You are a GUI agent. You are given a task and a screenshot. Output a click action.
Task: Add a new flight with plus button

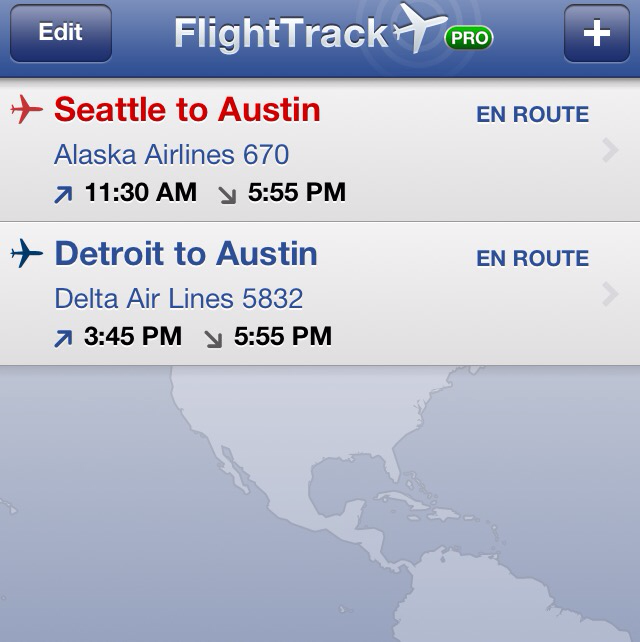pyautogui.click(x=596, y=33)
